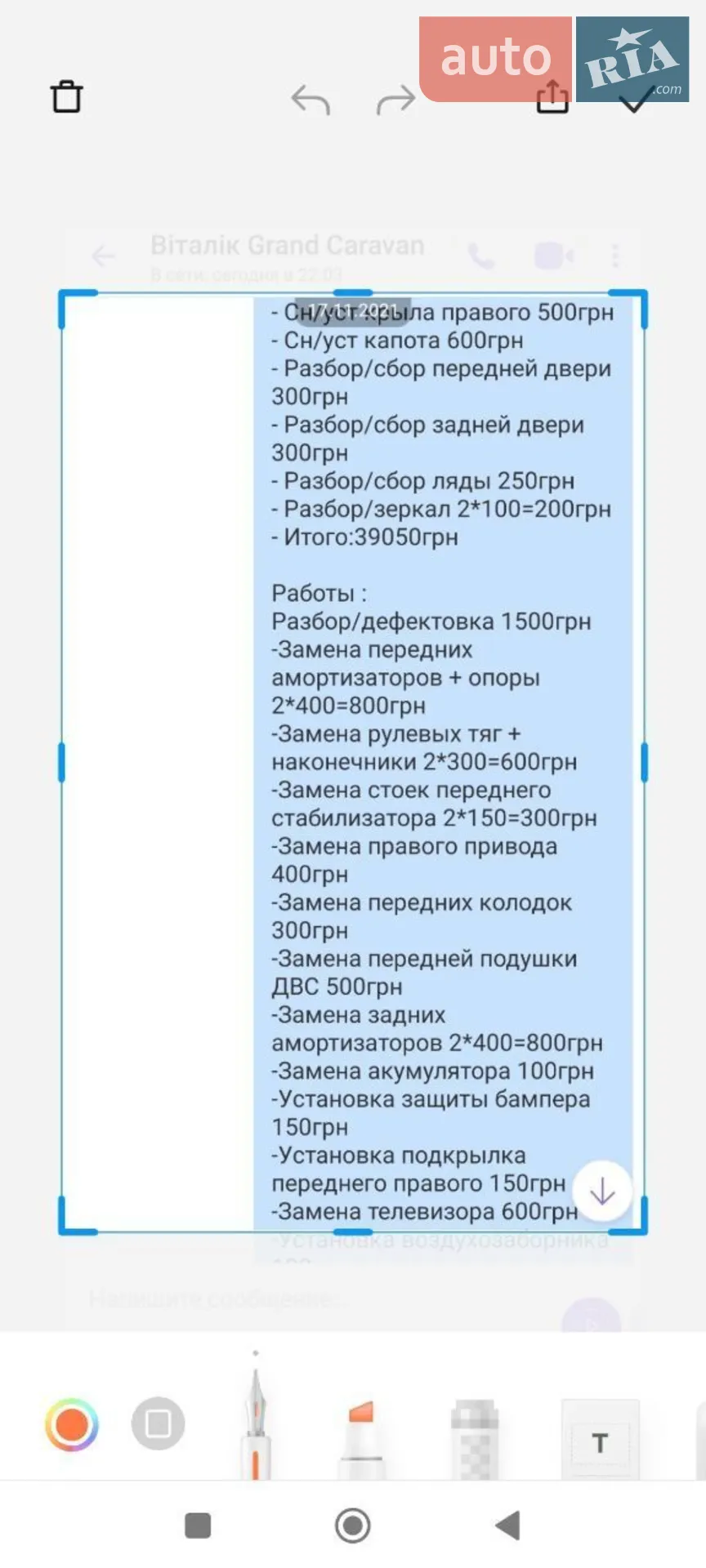Screen dimensions: 706x1568
Task: Tap the system back button
Action: coord(508,1525)
